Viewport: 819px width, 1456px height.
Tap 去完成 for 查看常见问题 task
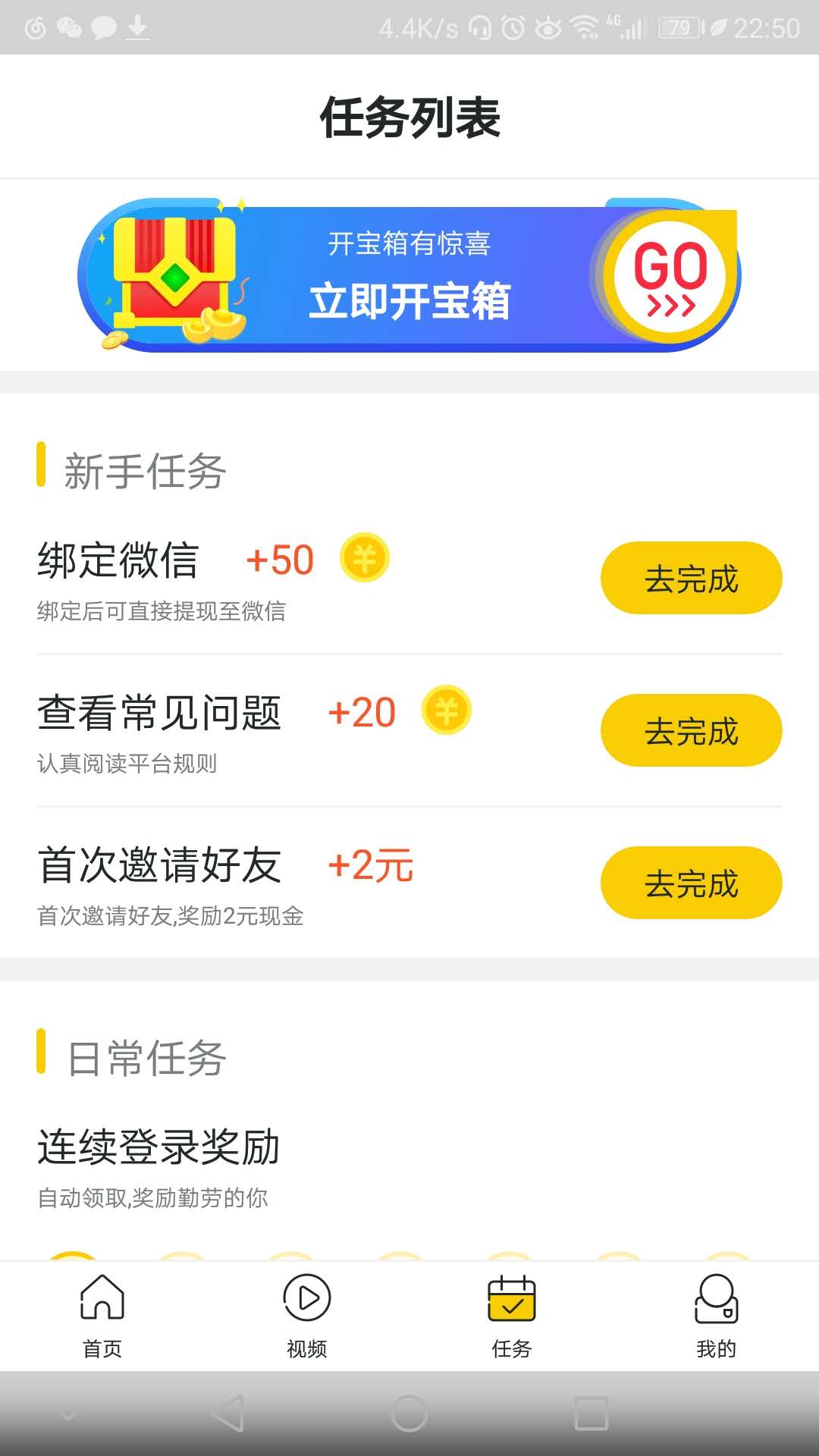click(691, 730)
